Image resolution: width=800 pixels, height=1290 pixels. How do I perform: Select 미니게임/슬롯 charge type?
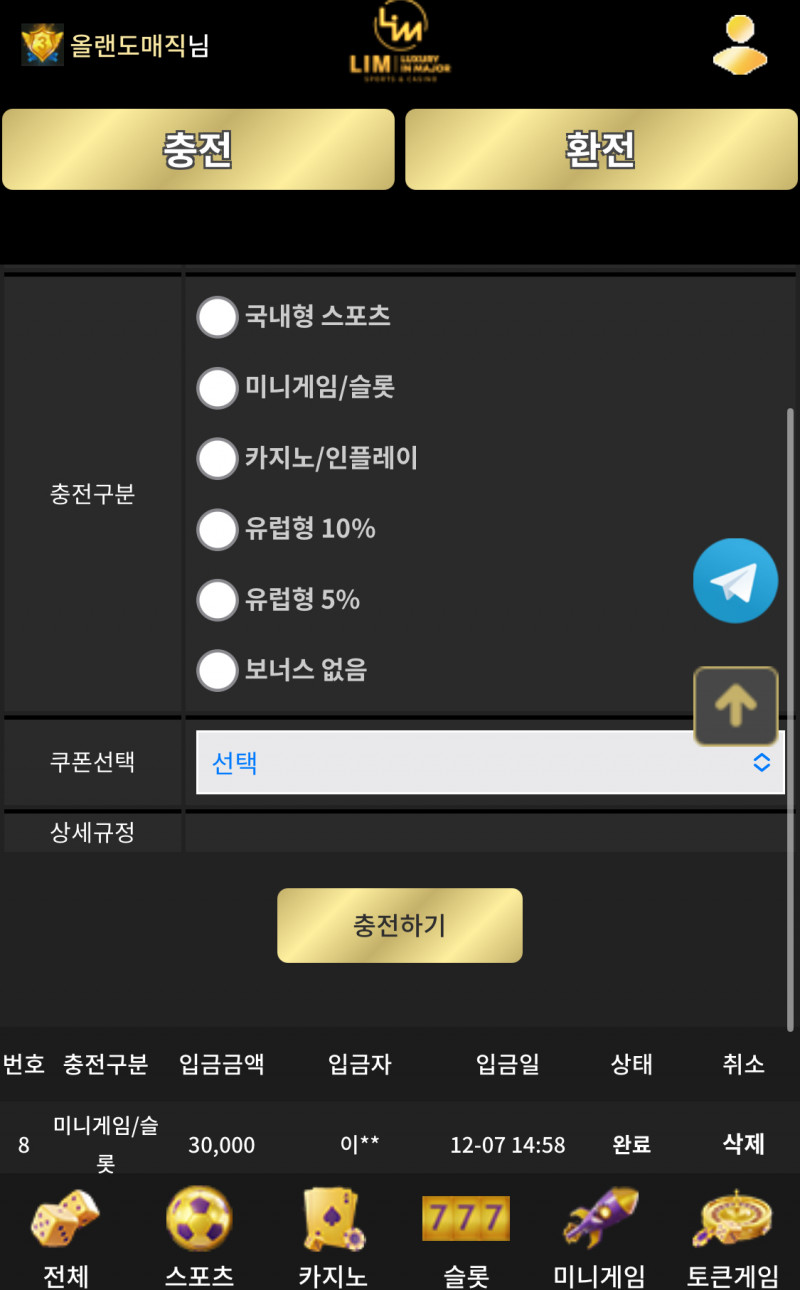tap(217, 388)
